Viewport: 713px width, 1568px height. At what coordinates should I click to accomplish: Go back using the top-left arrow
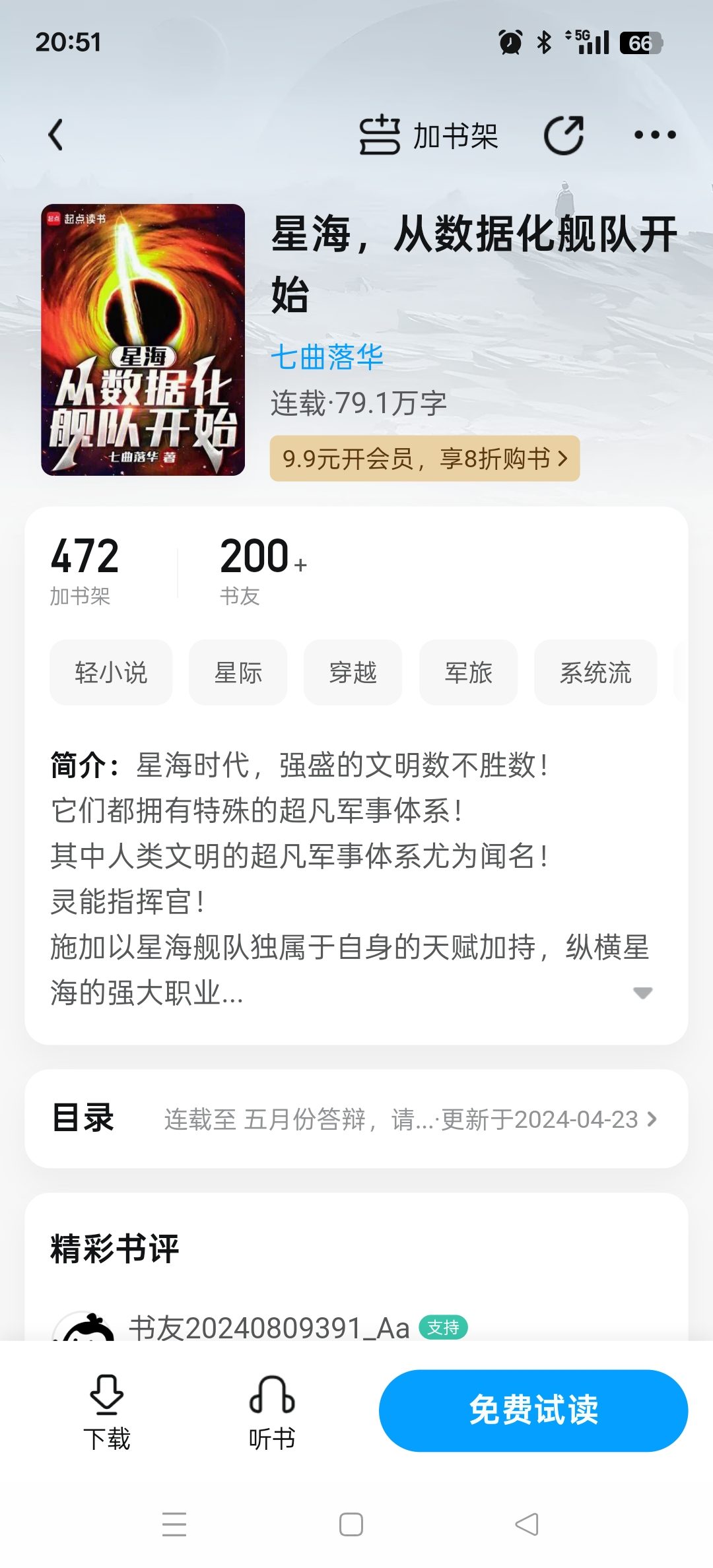coord(56,135)
